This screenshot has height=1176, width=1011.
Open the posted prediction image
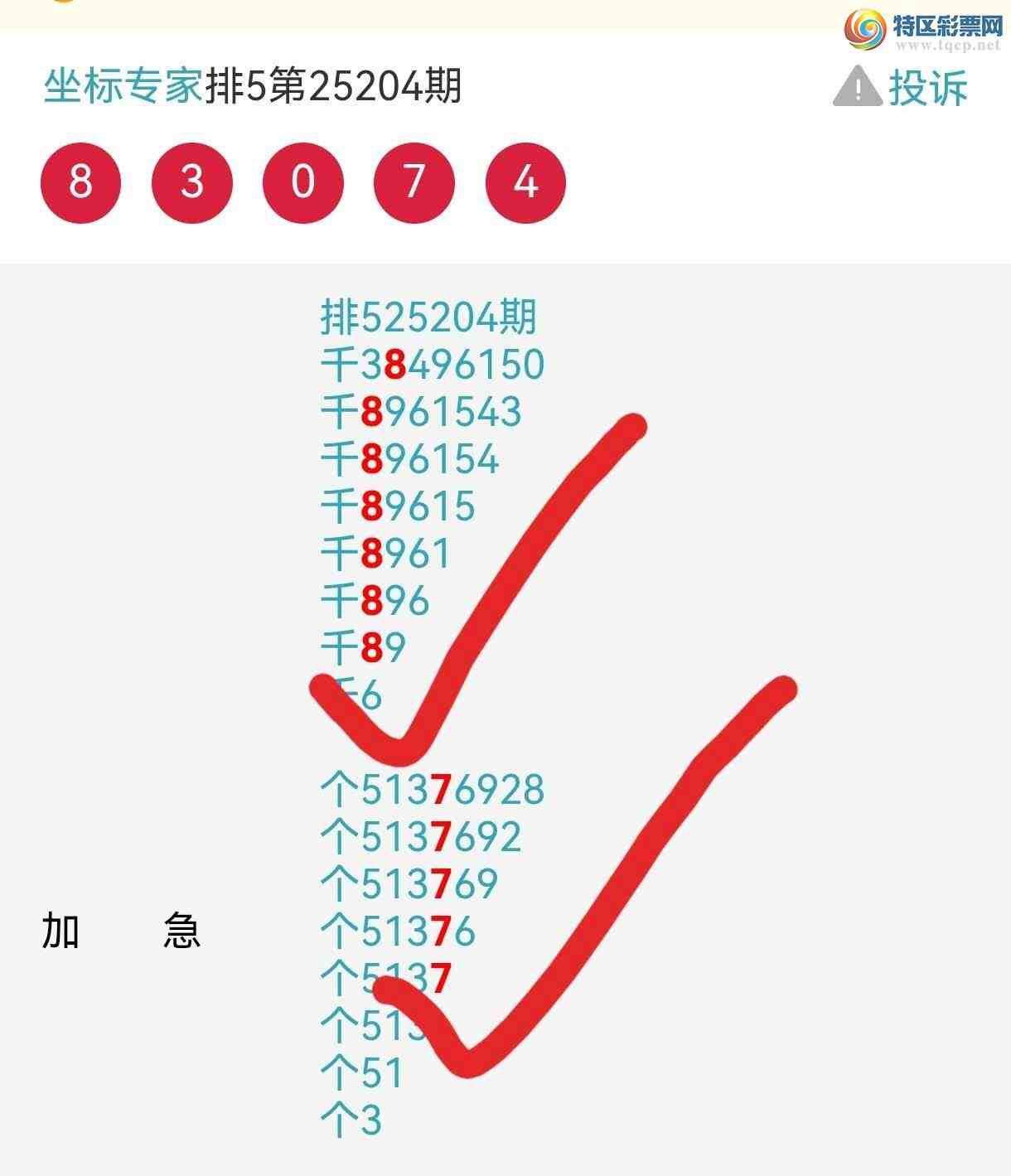click(x=505, y=713)
